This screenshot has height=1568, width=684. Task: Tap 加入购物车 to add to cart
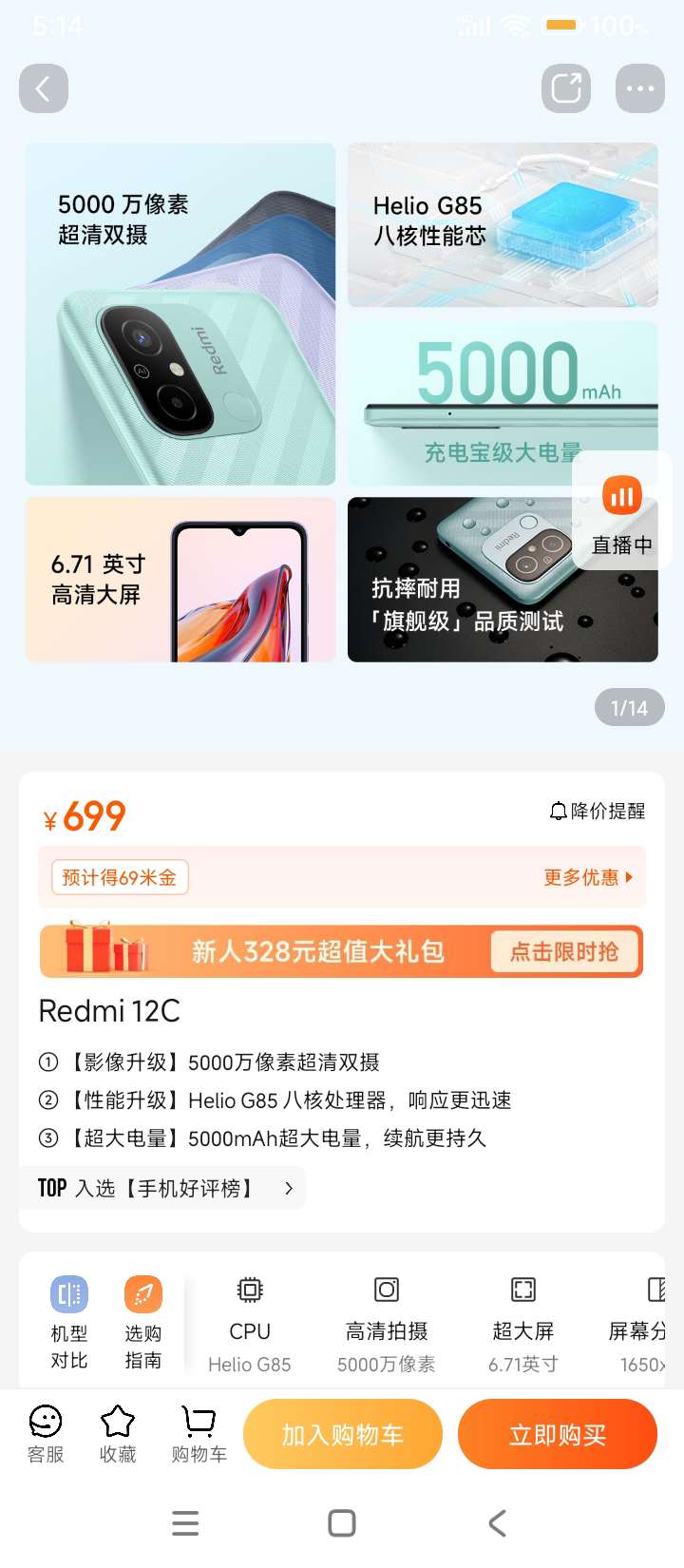(x=343, y=1434)
